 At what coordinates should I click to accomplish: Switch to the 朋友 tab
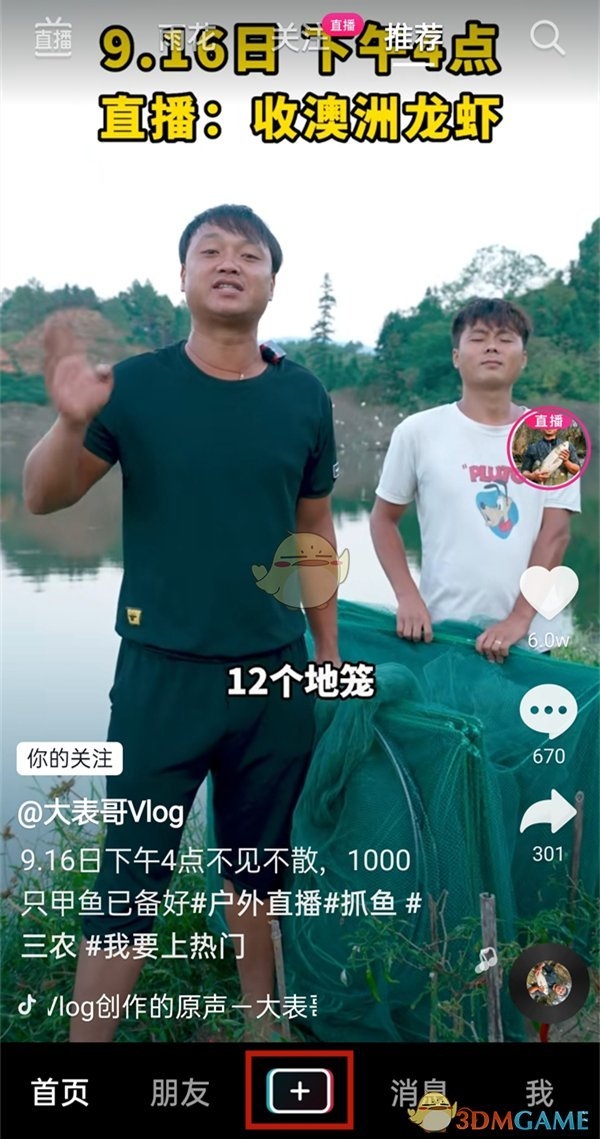[x=180, y=1092]
